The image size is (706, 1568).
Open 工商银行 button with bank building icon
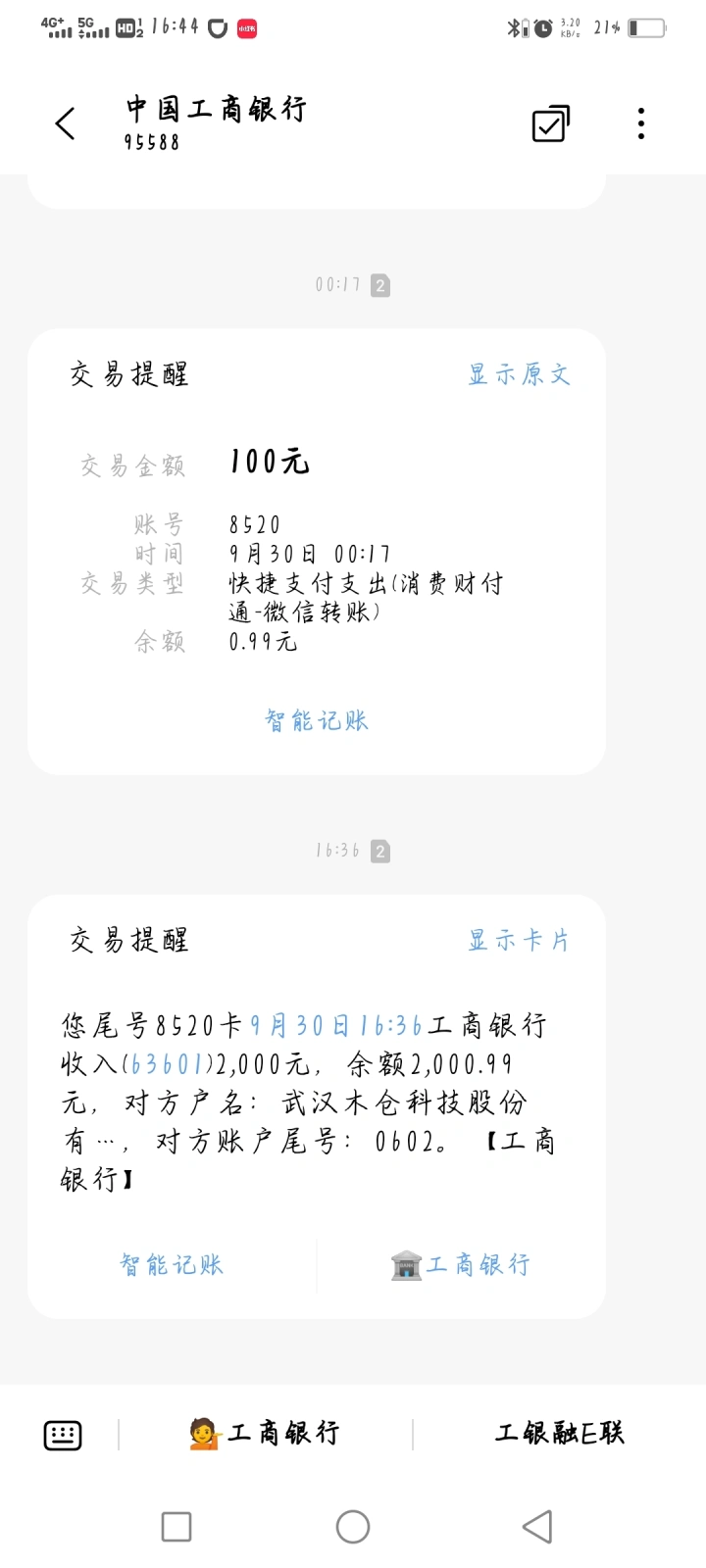pos(461,1264)
